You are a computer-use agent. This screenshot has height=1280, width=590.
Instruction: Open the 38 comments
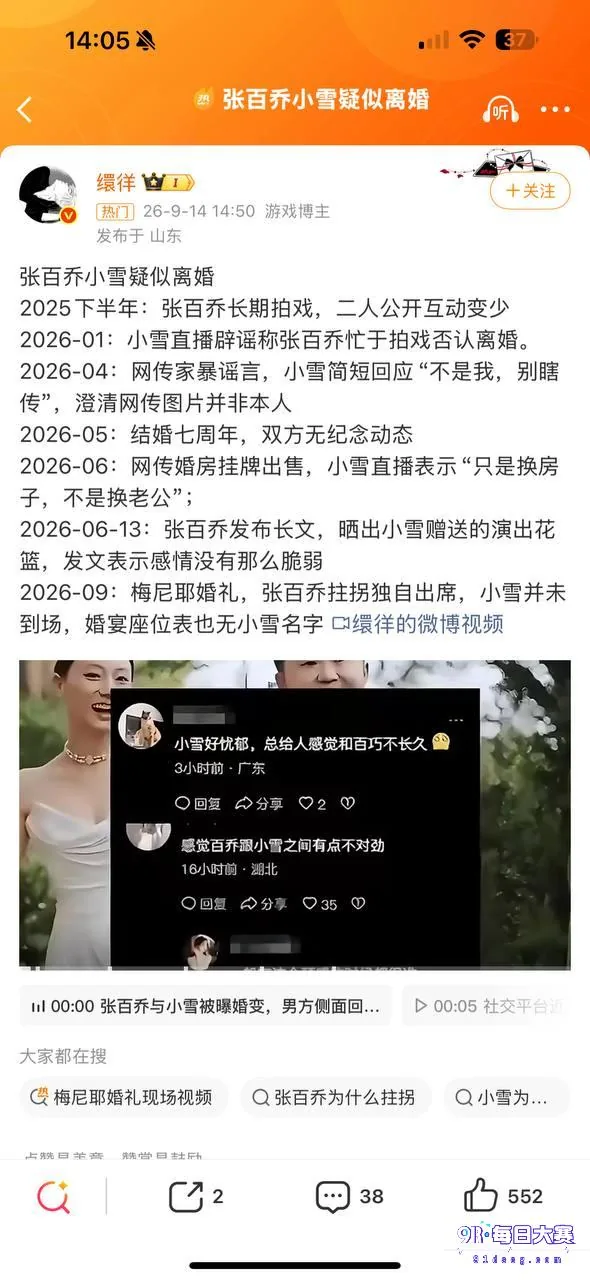click(350, 1196)
